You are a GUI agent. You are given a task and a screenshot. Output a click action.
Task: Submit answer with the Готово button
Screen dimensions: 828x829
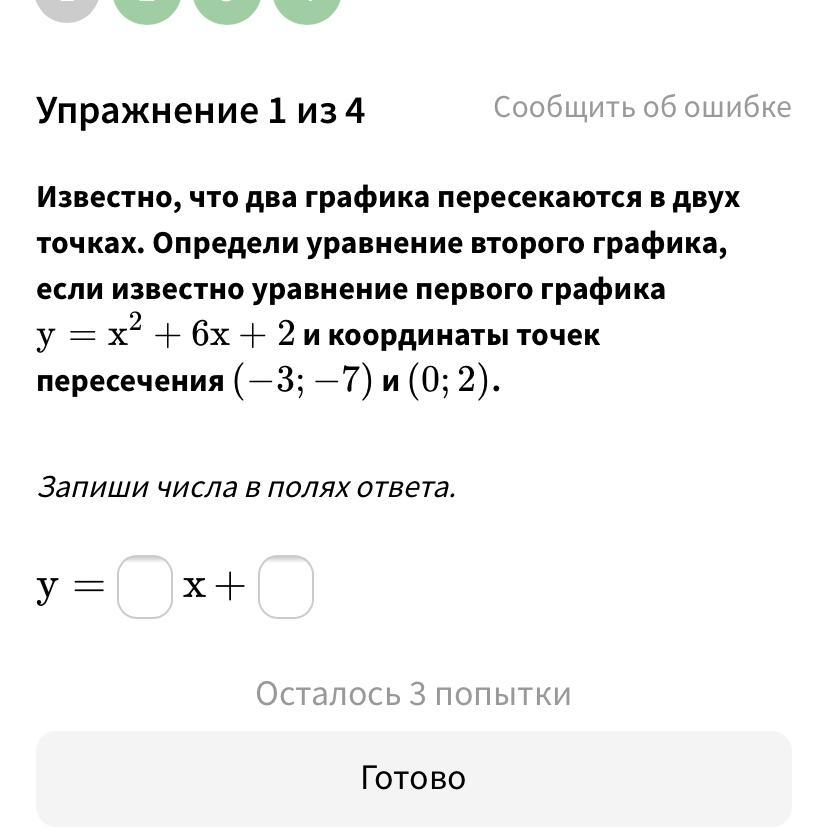click(413, 778)
